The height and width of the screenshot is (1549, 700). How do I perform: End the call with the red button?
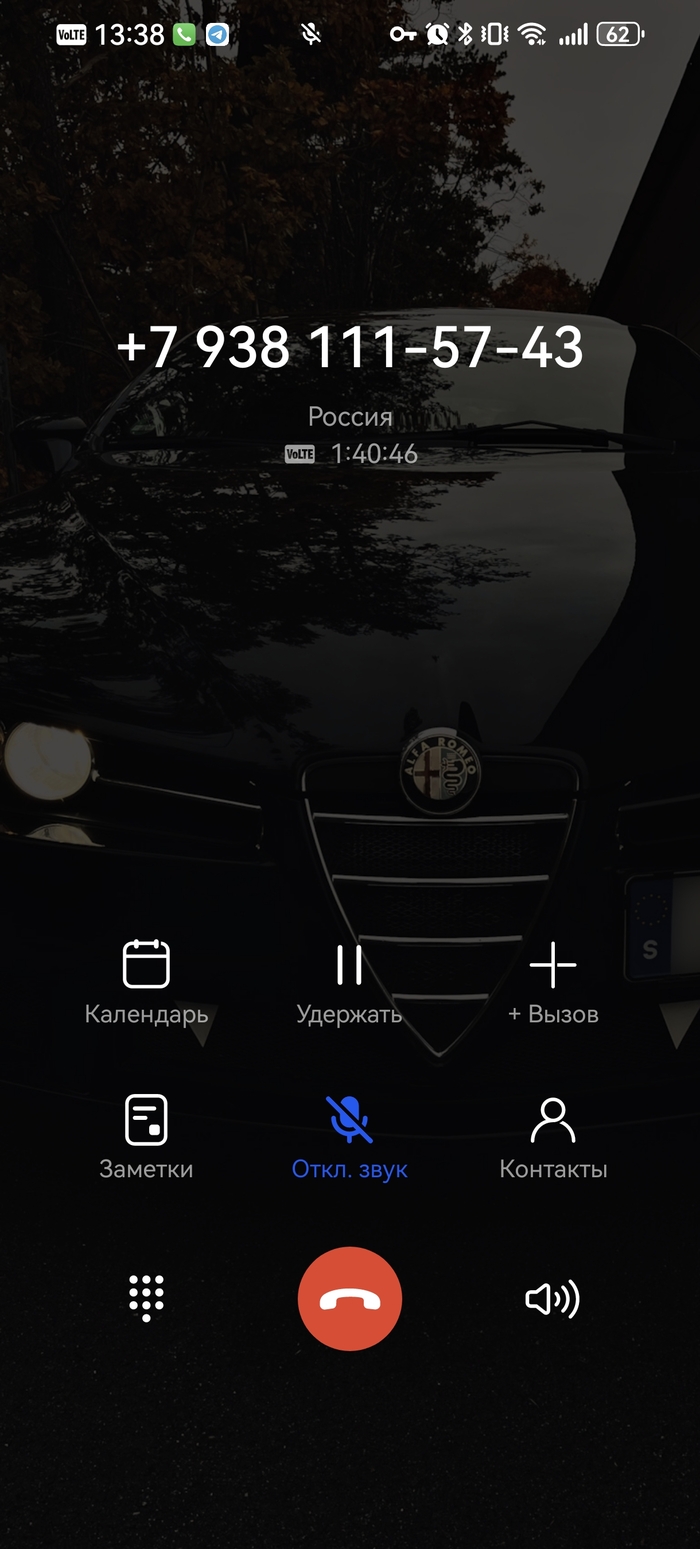349,1298
